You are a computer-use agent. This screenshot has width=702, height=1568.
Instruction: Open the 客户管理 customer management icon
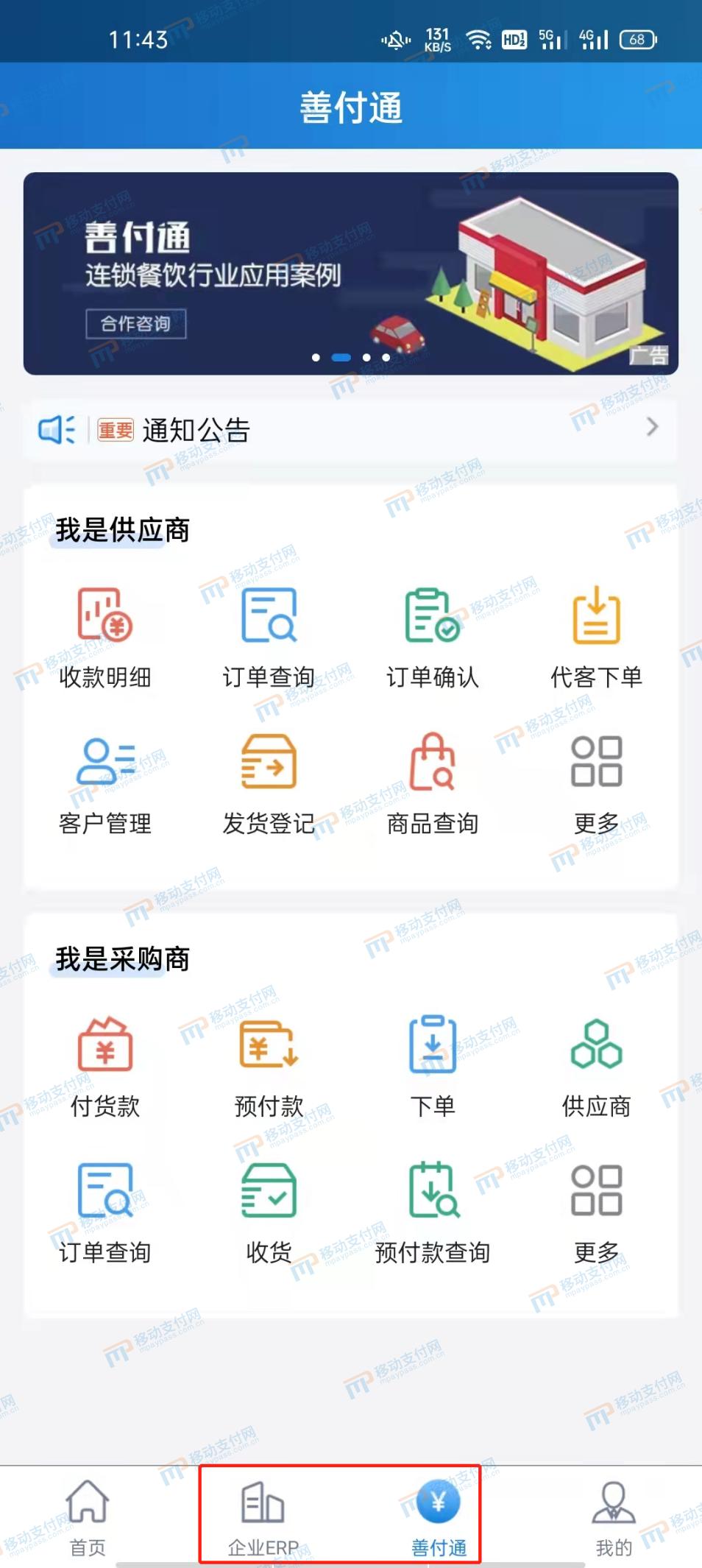coord(105,783)
